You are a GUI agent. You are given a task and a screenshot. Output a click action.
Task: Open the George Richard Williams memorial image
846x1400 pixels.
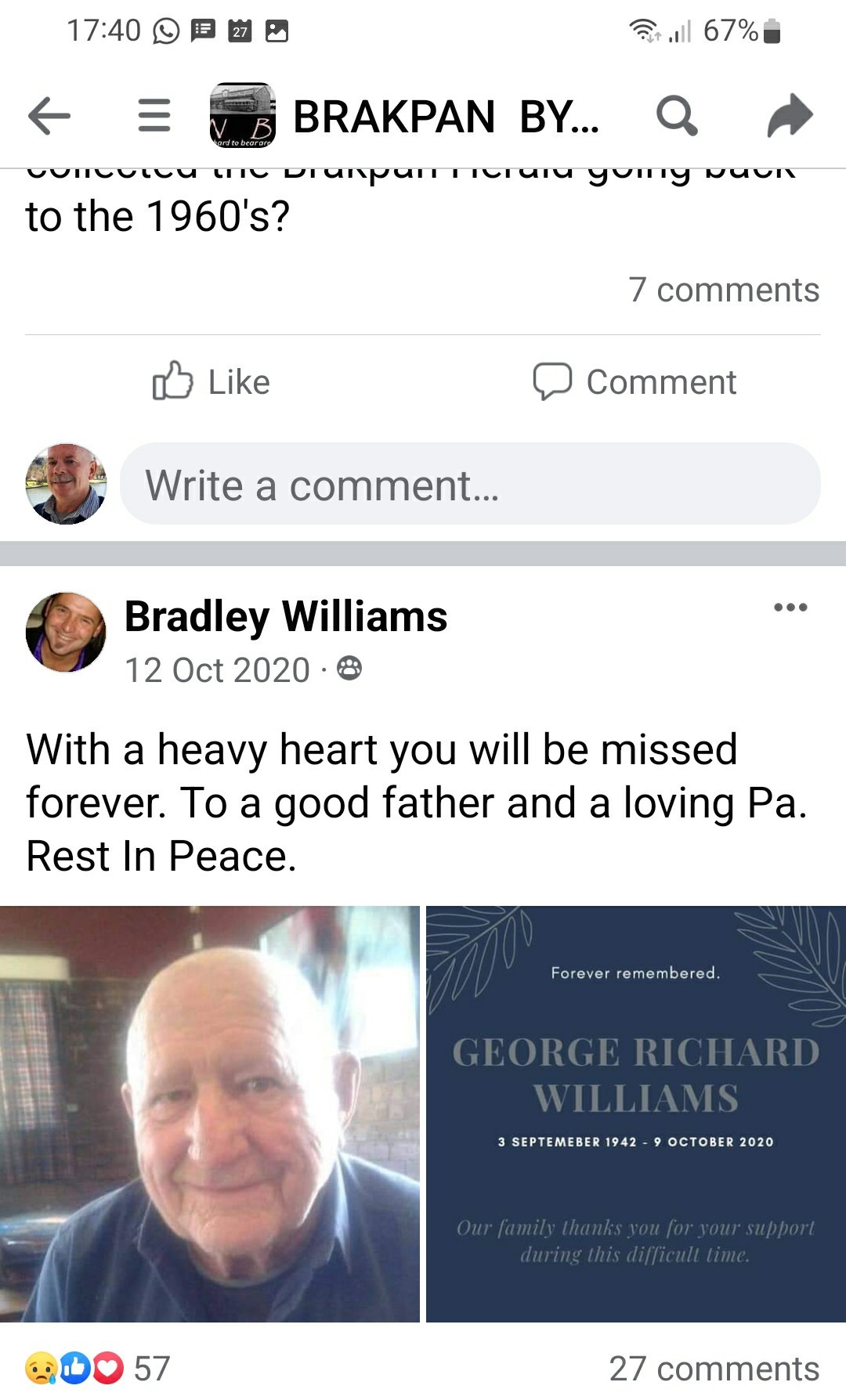635,1113
